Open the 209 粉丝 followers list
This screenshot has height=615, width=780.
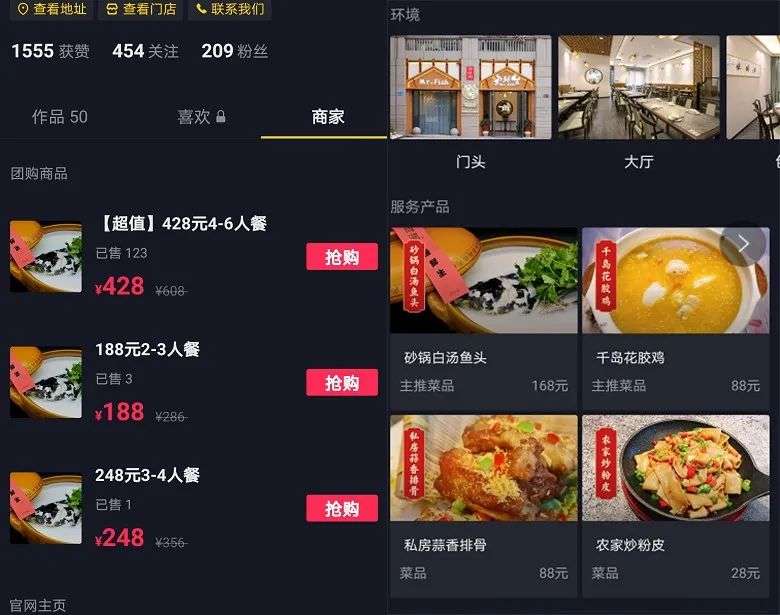point(235,51)
